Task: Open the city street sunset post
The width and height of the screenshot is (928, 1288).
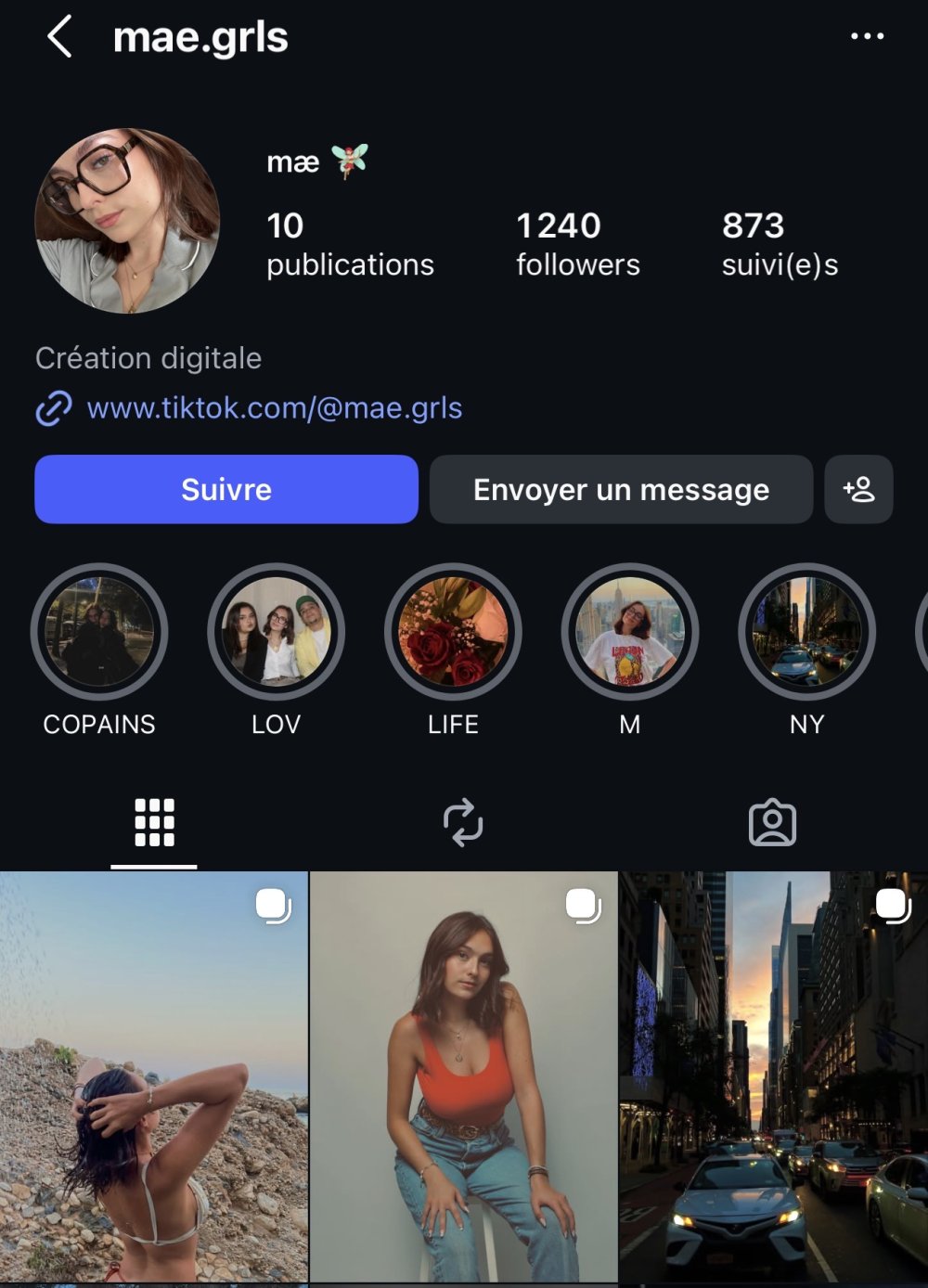Action: (773, 1076)
